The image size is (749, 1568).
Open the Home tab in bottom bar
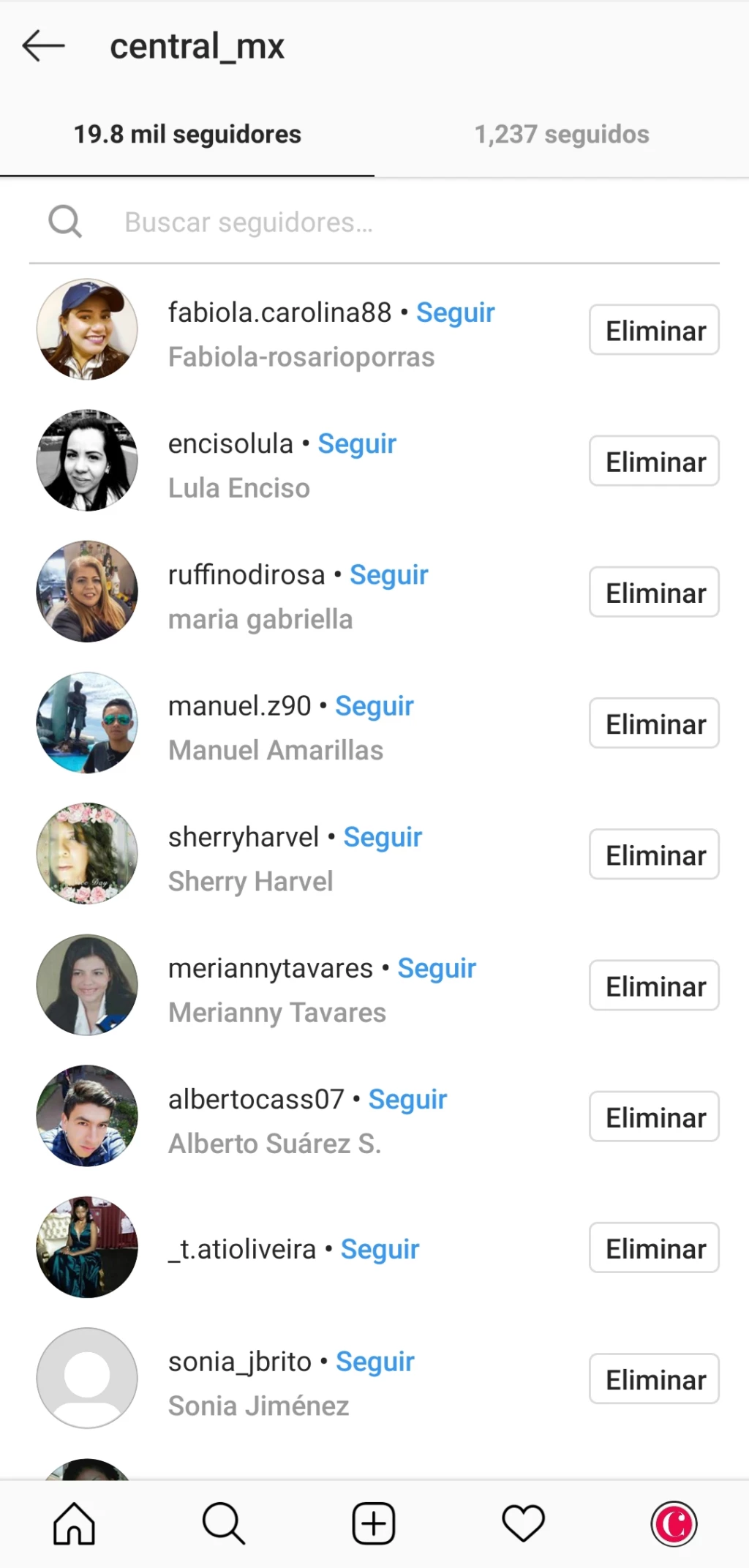(x=74, y=1524)
